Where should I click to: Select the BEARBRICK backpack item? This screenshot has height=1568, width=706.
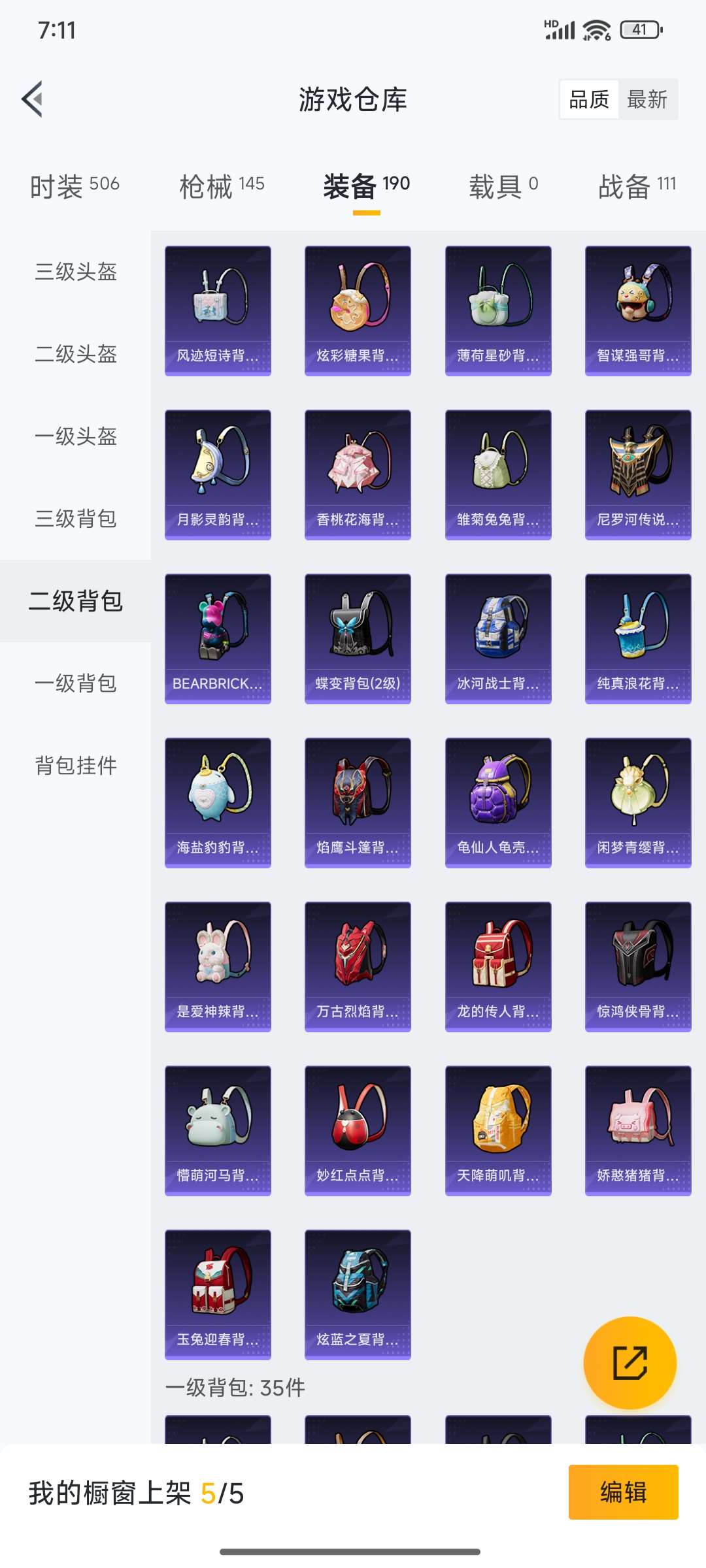[218, 637]
